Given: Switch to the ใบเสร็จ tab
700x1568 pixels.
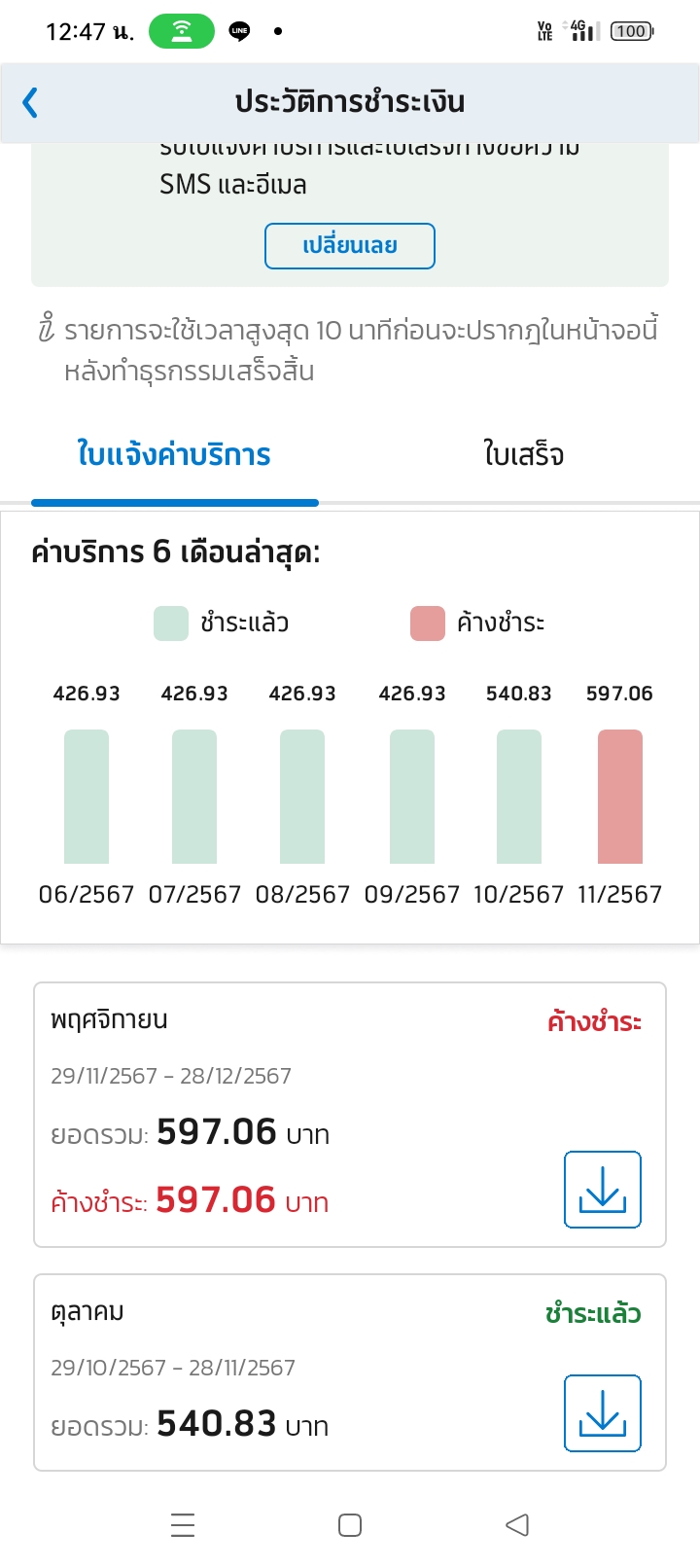Looking at the screenshot, I should click(524, 454).
